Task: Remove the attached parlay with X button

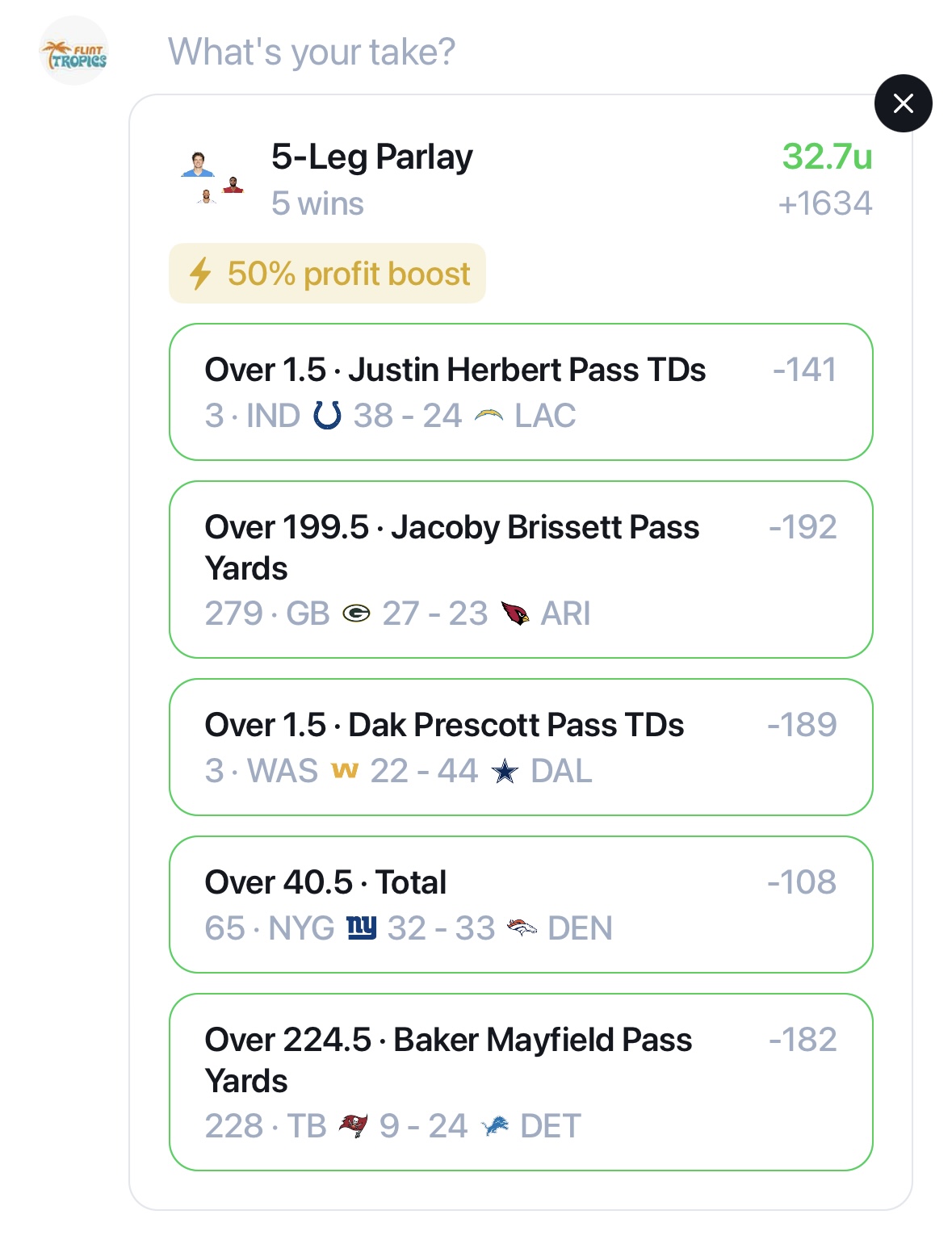Action: [903, 103]
